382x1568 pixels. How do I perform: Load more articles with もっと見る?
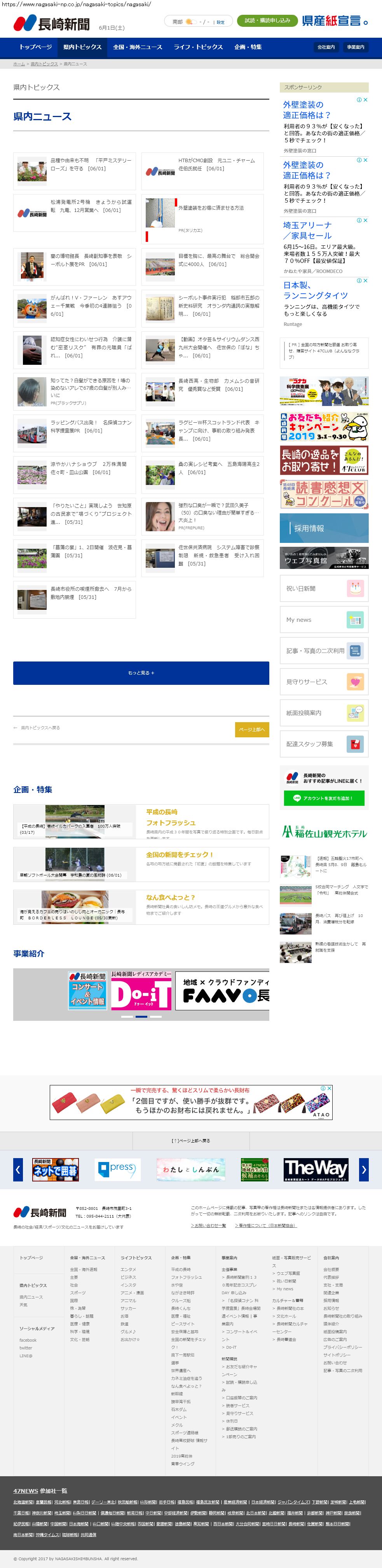pos(141,673)
